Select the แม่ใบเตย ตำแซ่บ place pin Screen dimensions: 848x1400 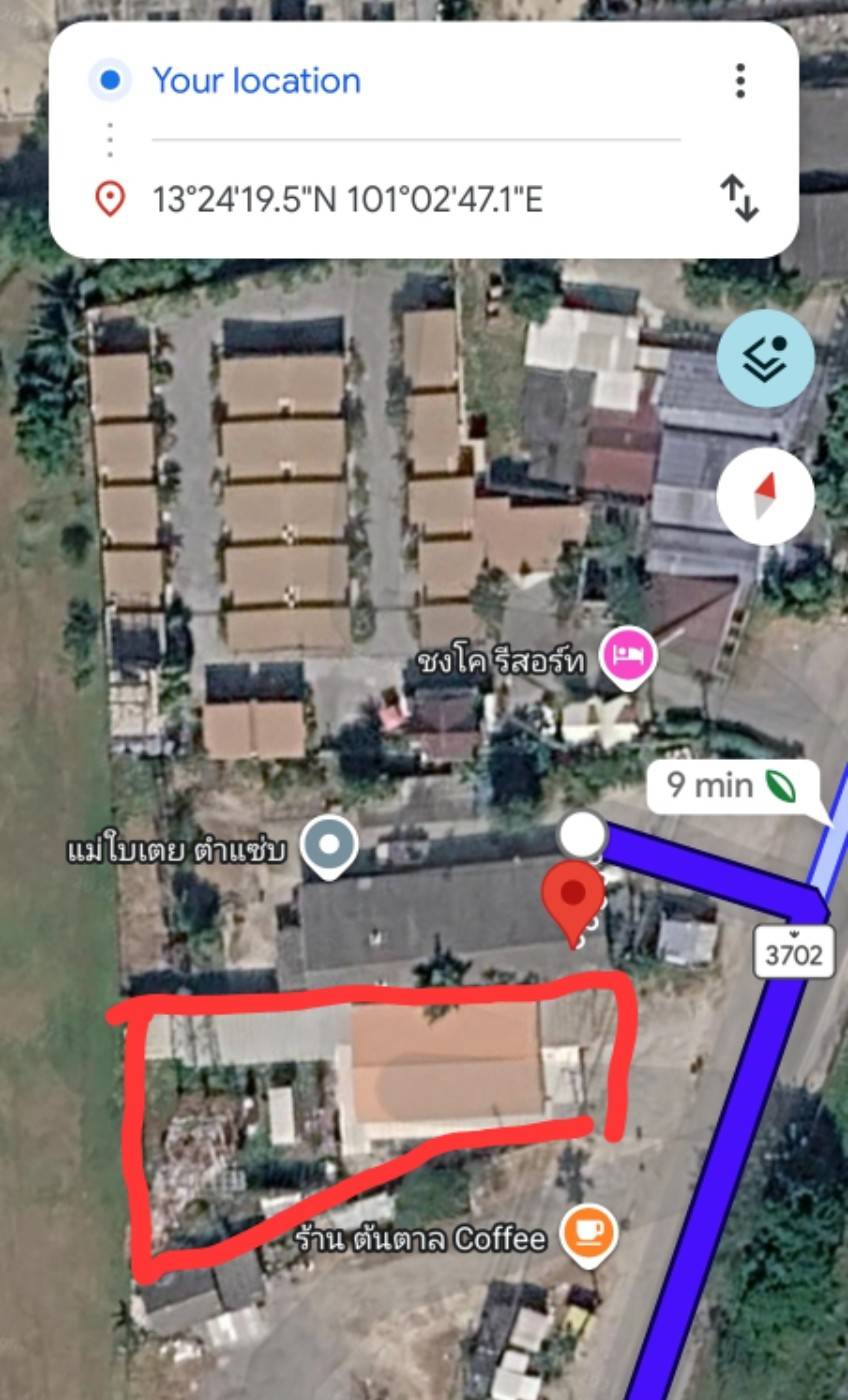[330, 846]
